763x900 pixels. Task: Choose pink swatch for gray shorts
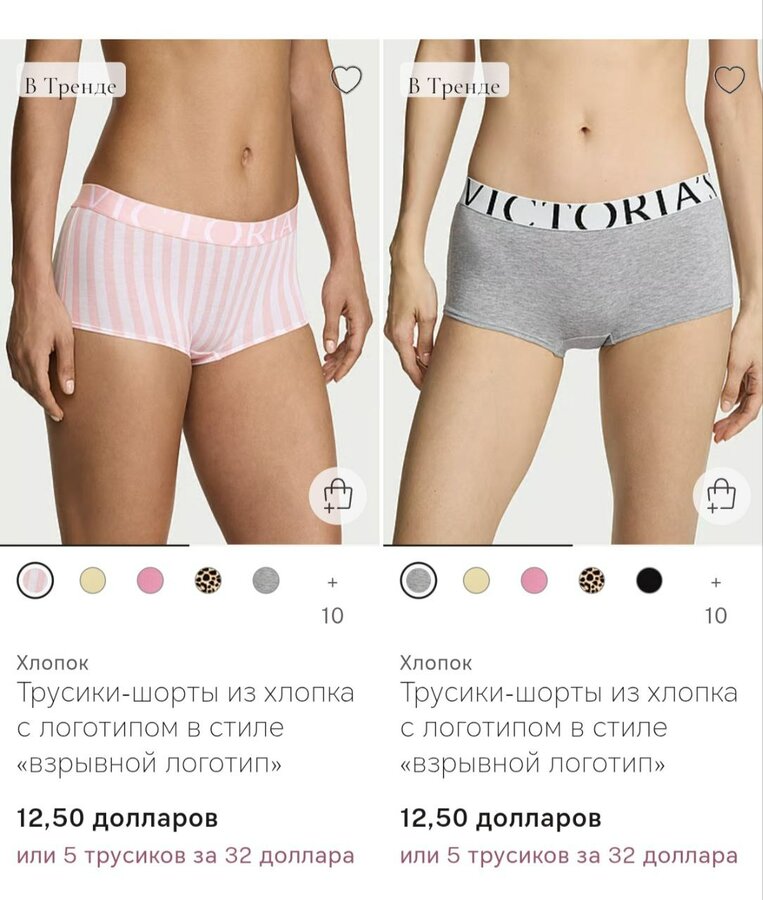[x=534, y=580]
